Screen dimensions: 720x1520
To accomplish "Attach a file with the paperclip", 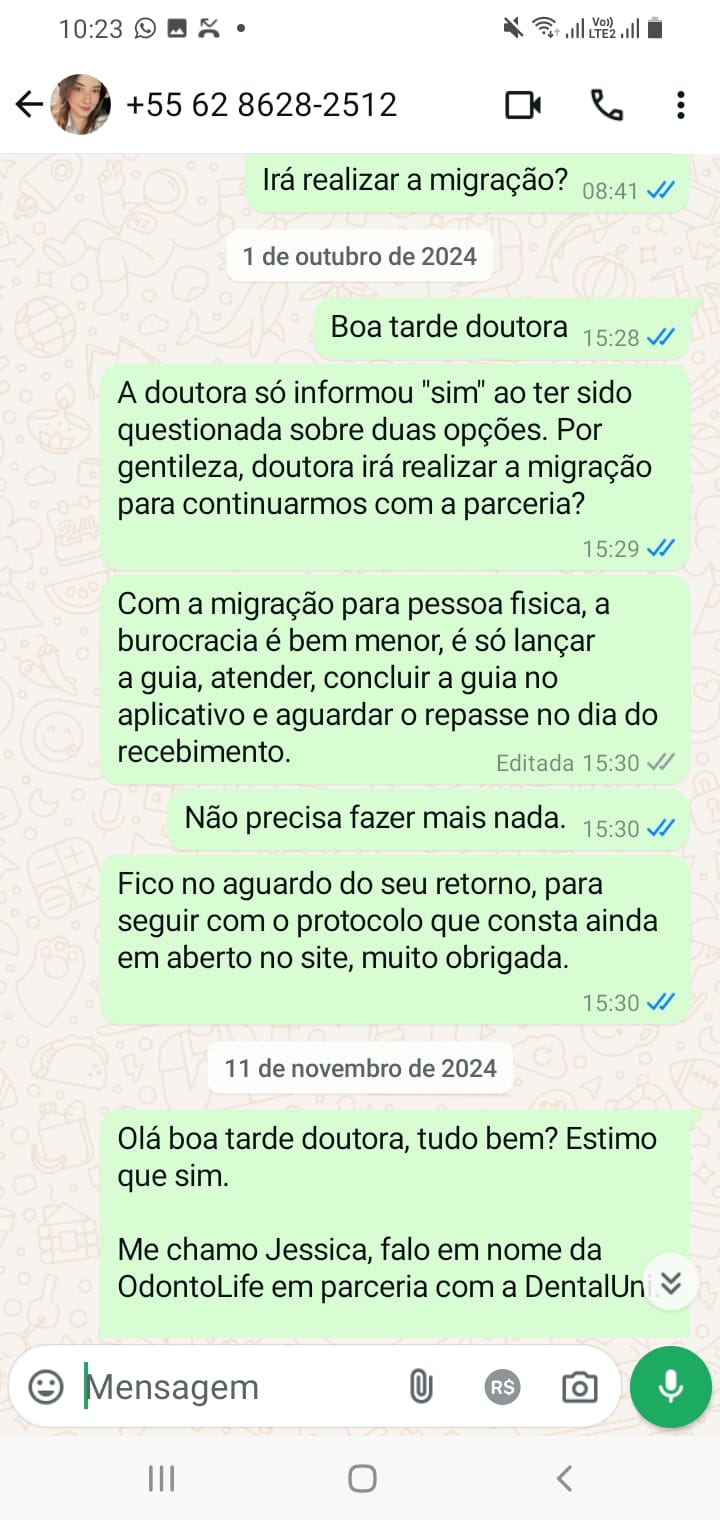I will 421,1387.
